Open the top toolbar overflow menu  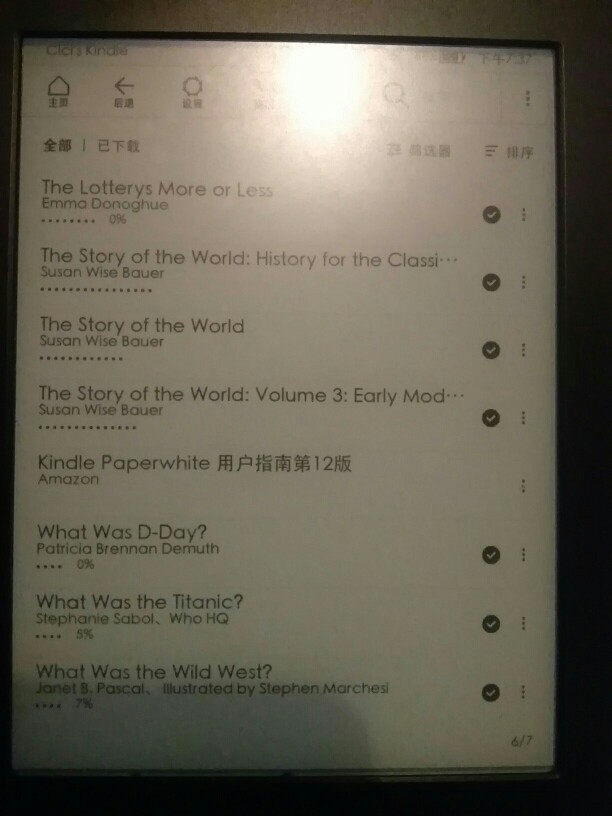click(527, 98)
